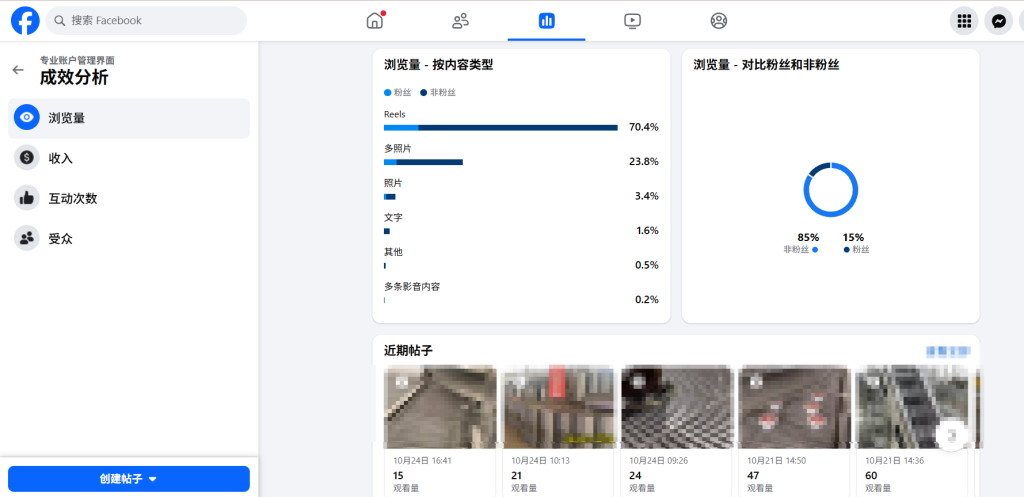Select the 浏览量 menu item
This screenshot has height=497, width=1024.
tap(128, 118)
